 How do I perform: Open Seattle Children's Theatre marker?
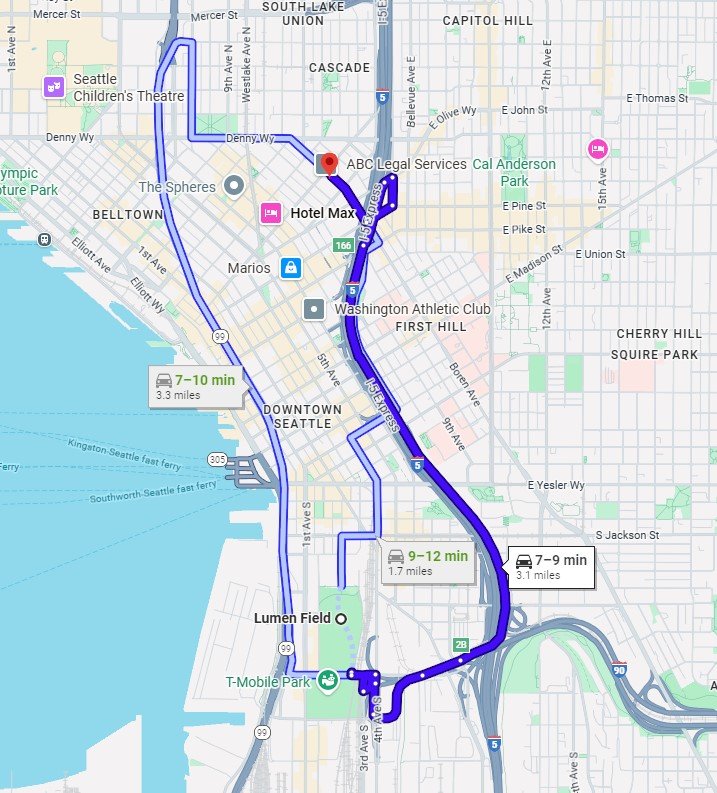pyautogui.click(x=54, y=87)
